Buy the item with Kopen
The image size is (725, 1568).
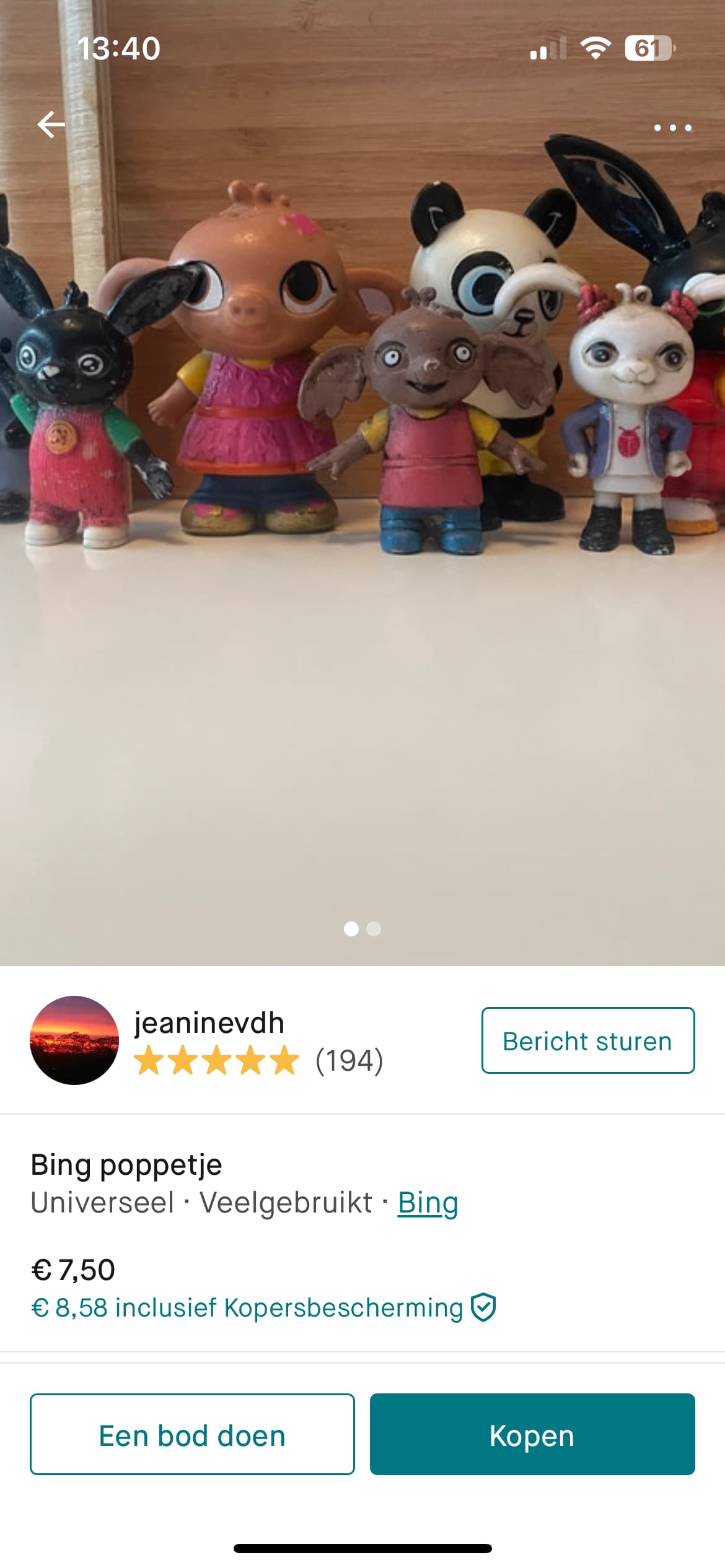coord(532,1434)
